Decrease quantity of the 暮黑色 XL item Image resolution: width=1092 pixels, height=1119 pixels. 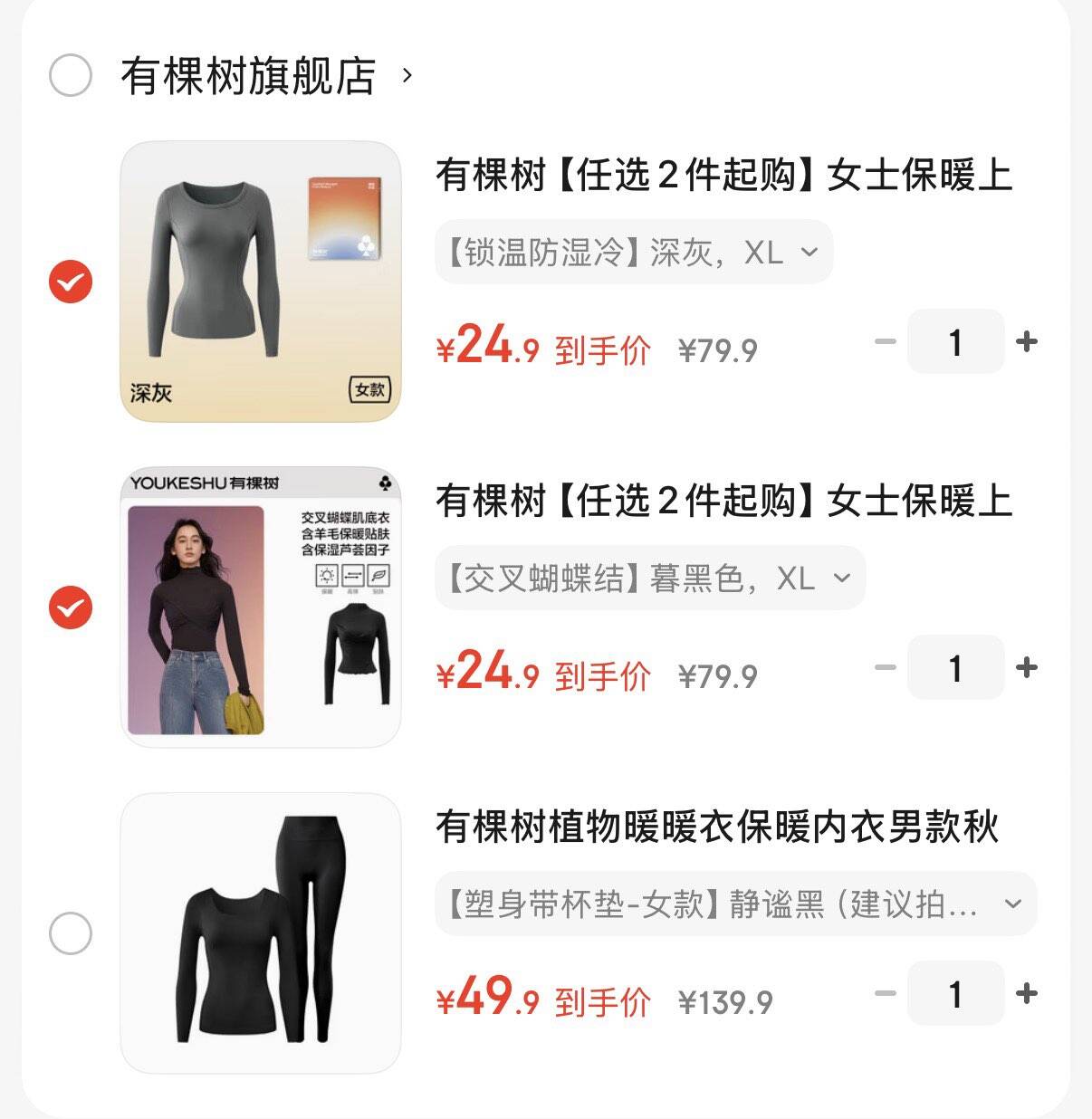(885, 668)
